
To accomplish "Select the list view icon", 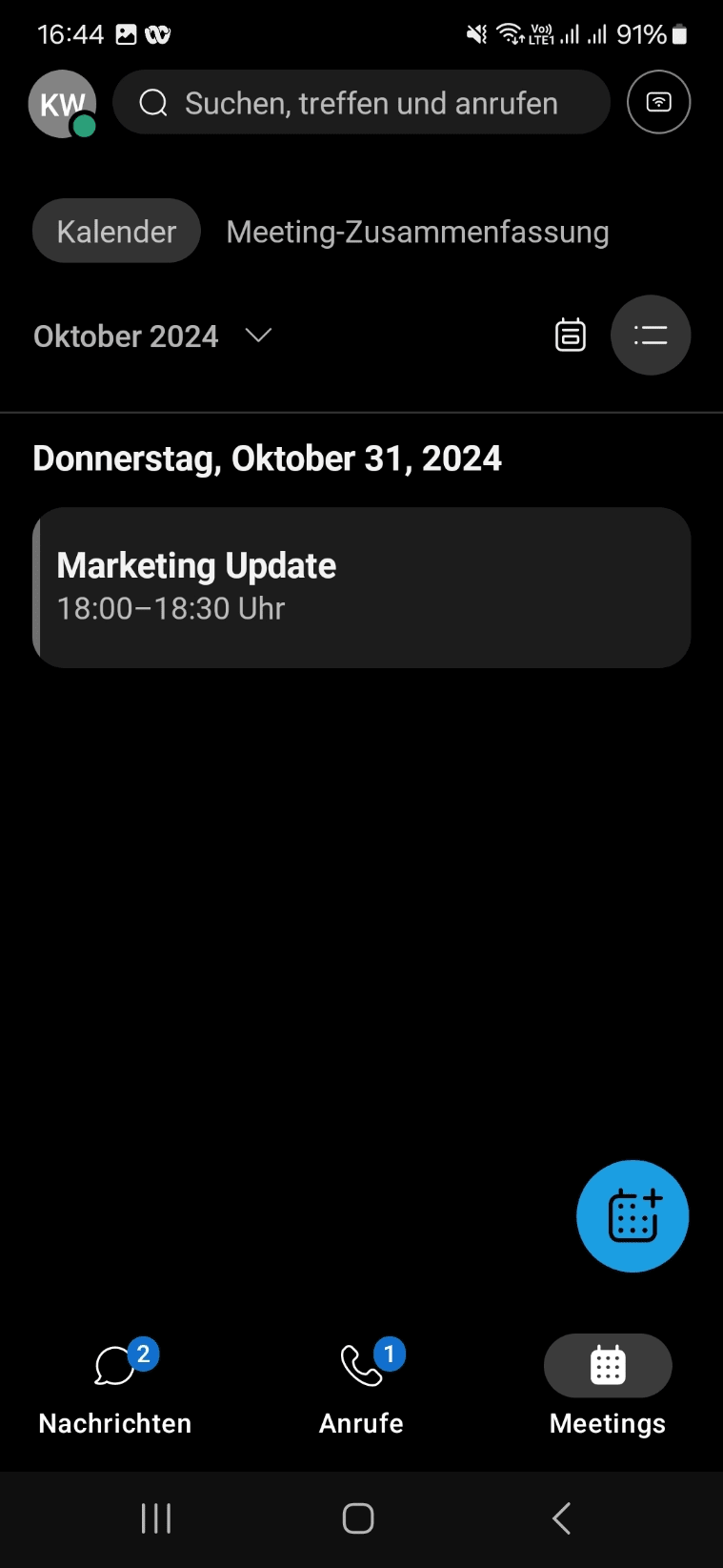I will pos(651,336).
